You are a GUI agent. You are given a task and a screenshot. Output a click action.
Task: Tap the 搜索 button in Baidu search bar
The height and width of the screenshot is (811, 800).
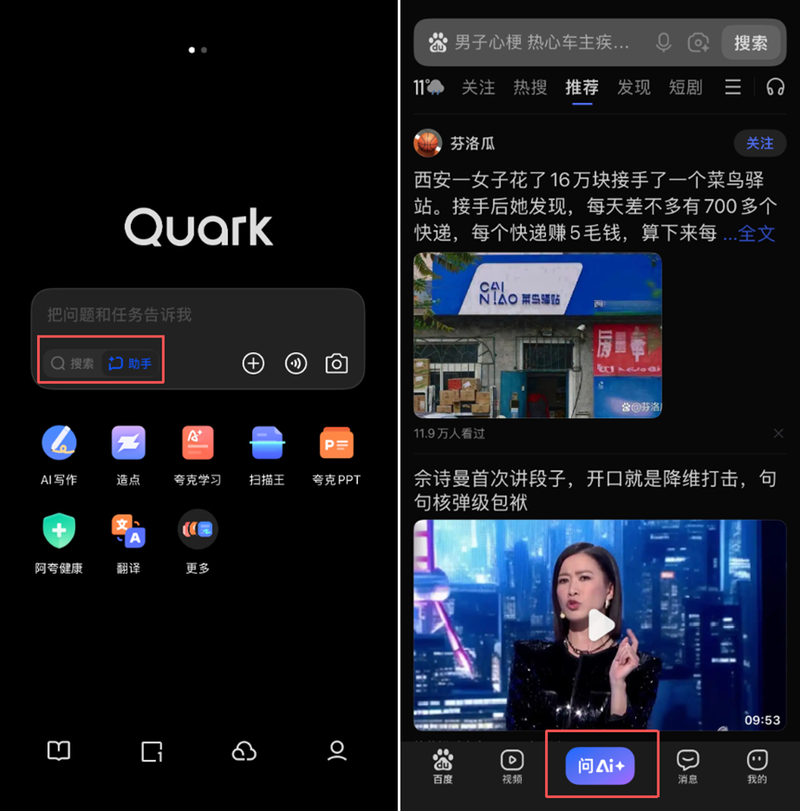[751, 42]
